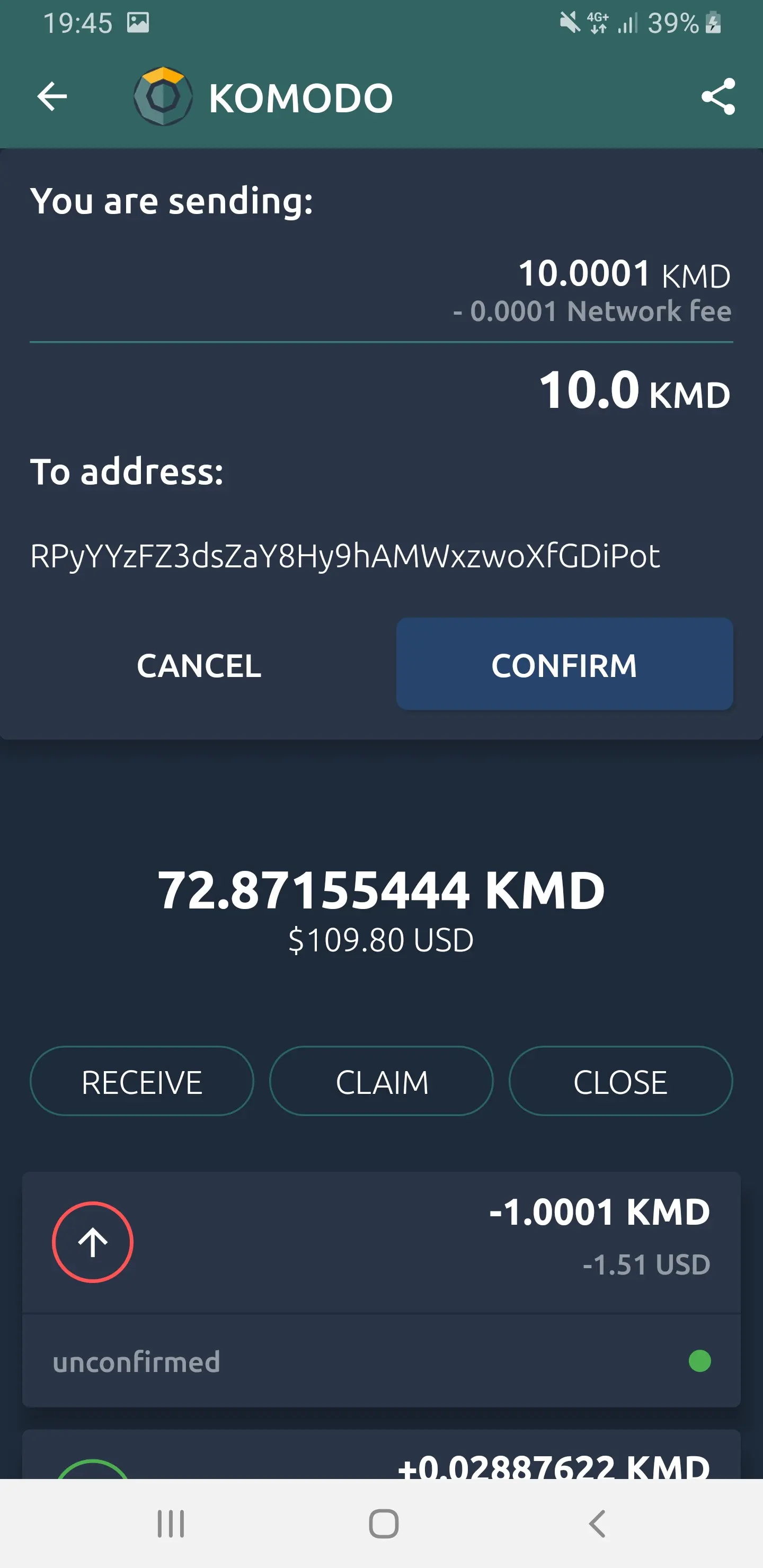Tap the 72.87155444 KMD balance
763x1568 pixels.
(x=381, y=889)
